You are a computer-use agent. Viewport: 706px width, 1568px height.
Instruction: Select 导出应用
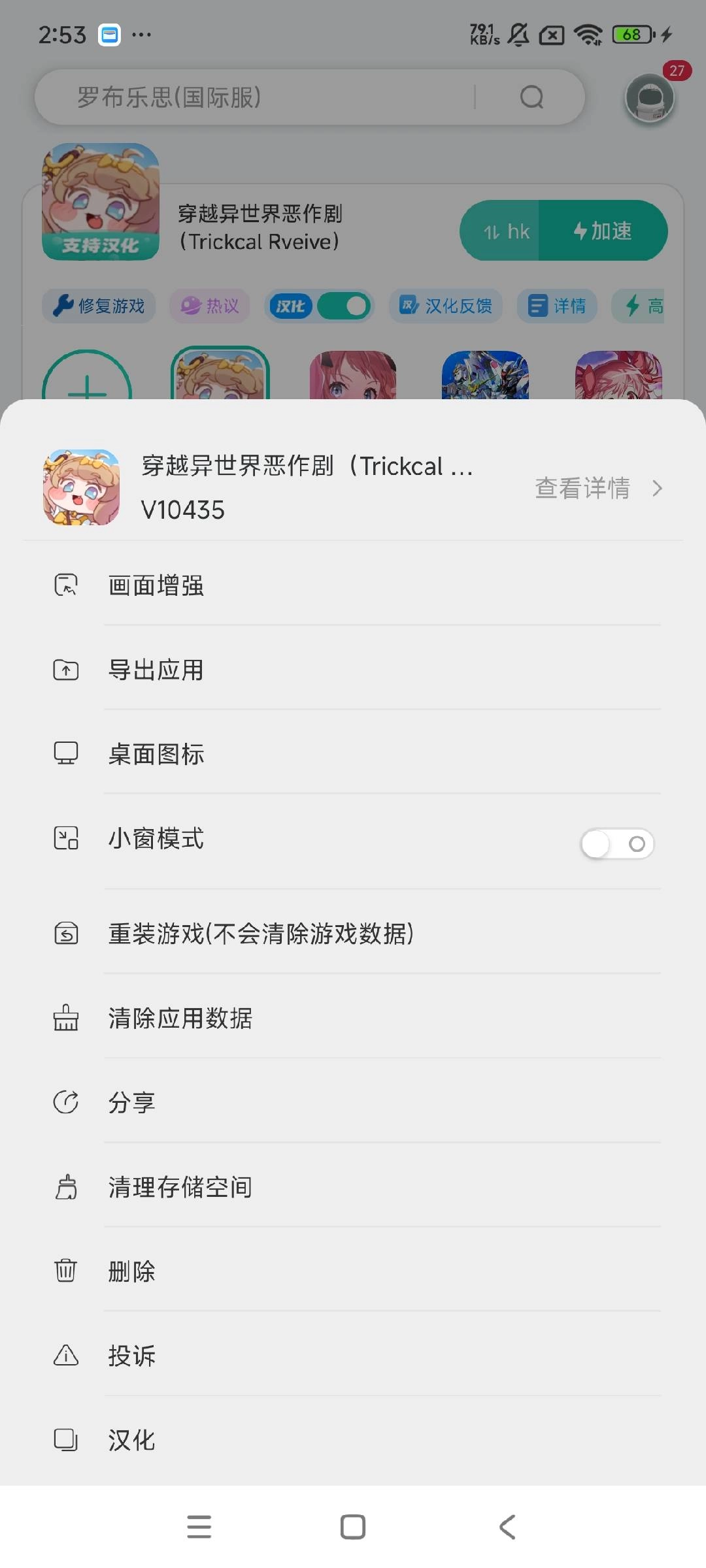pos(156,670)
